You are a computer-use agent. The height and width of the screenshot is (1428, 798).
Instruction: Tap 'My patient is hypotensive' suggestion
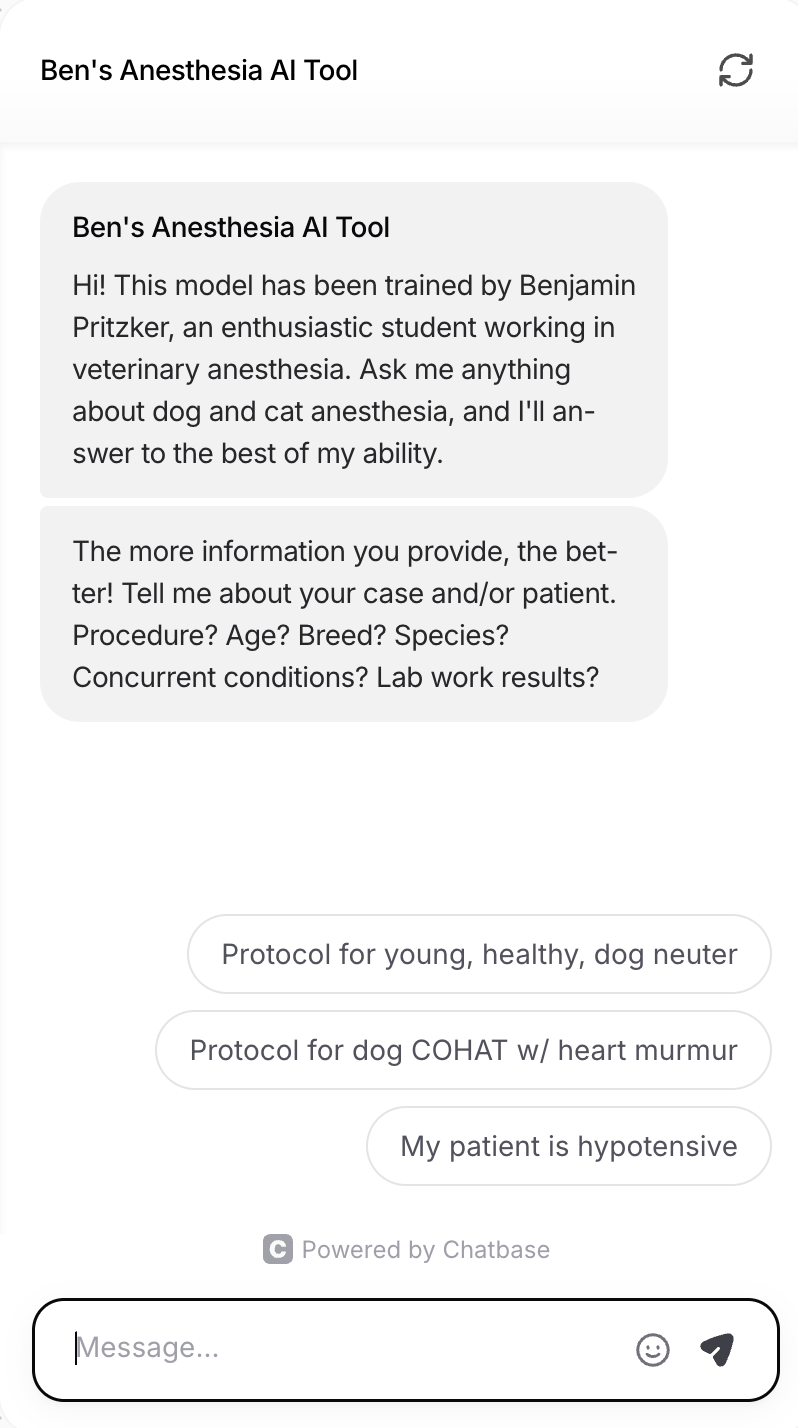pyautogui.click(x=568, y=1146)
